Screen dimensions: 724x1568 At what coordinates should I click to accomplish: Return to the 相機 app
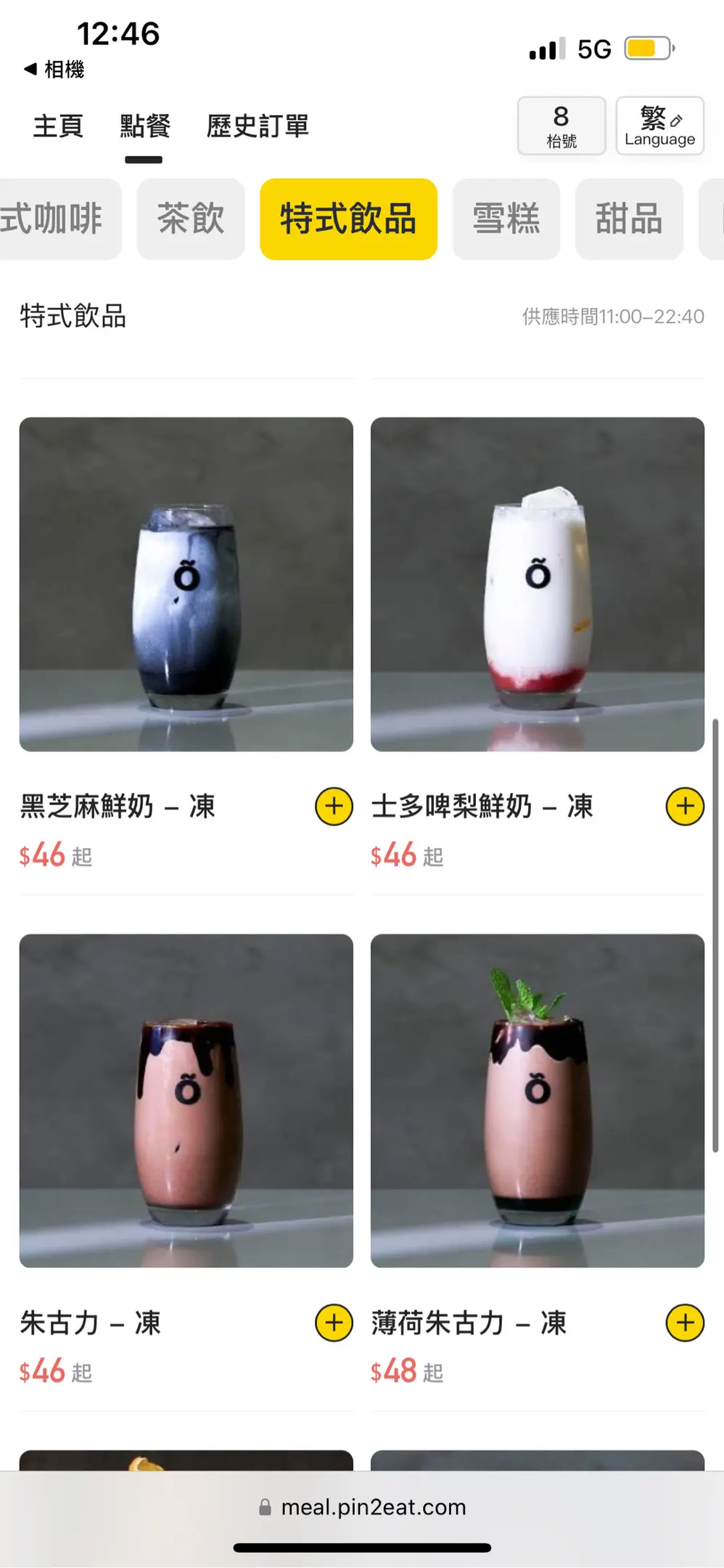point(54,70)
